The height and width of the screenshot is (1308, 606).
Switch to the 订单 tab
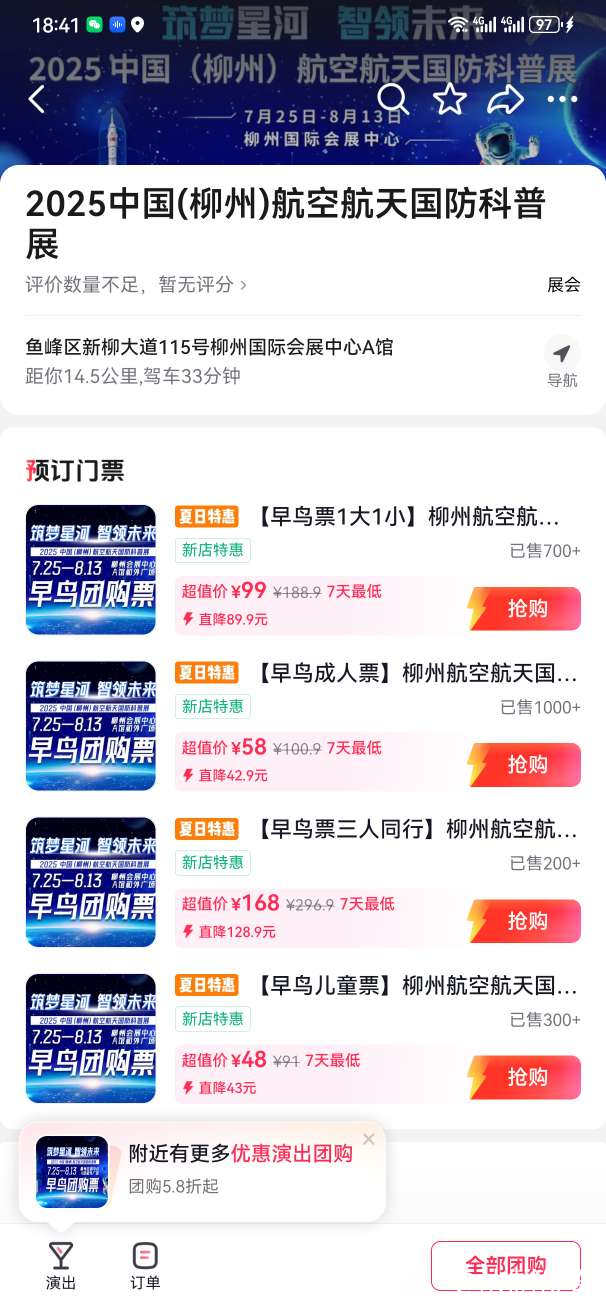pos(145,1265)
